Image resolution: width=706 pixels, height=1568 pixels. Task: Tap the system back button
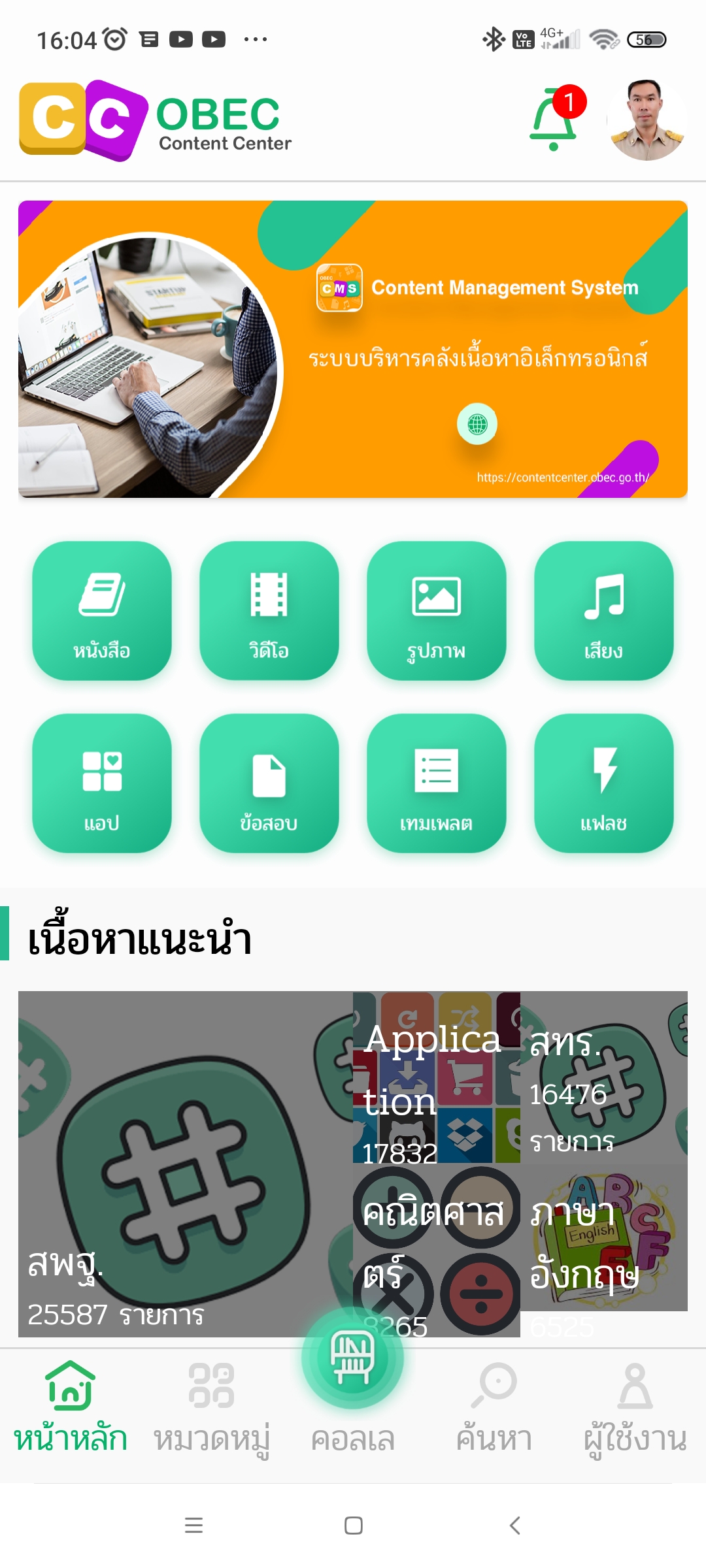515,1526
